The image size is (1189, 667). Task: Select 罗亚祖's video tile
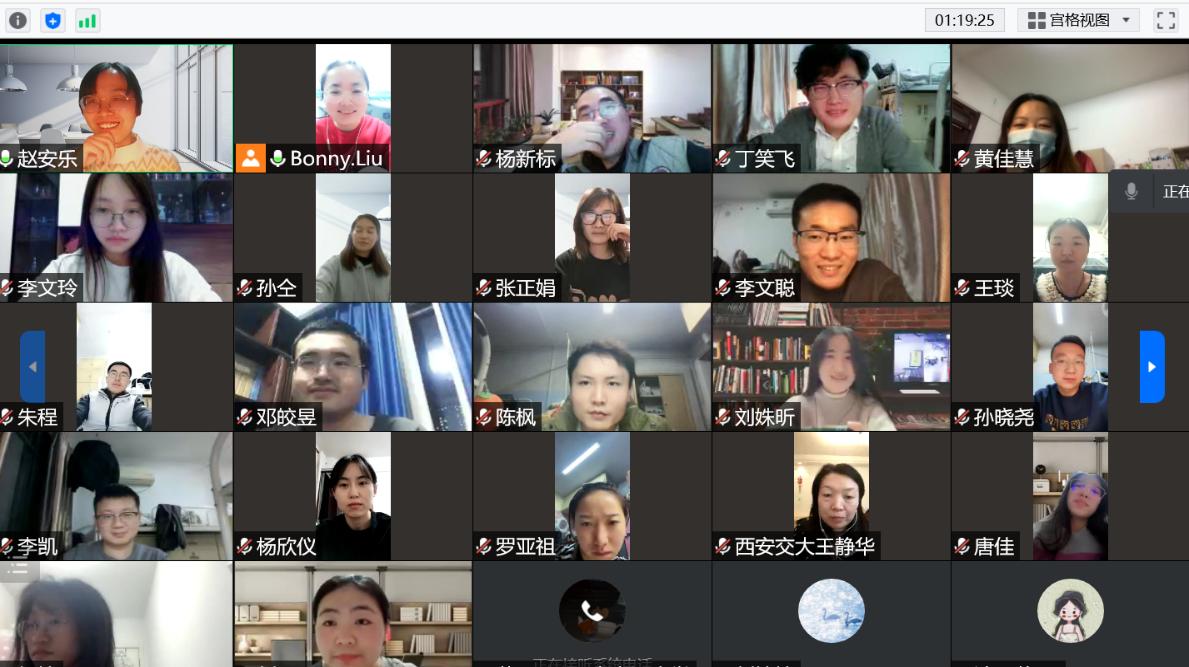pos(592,496)
